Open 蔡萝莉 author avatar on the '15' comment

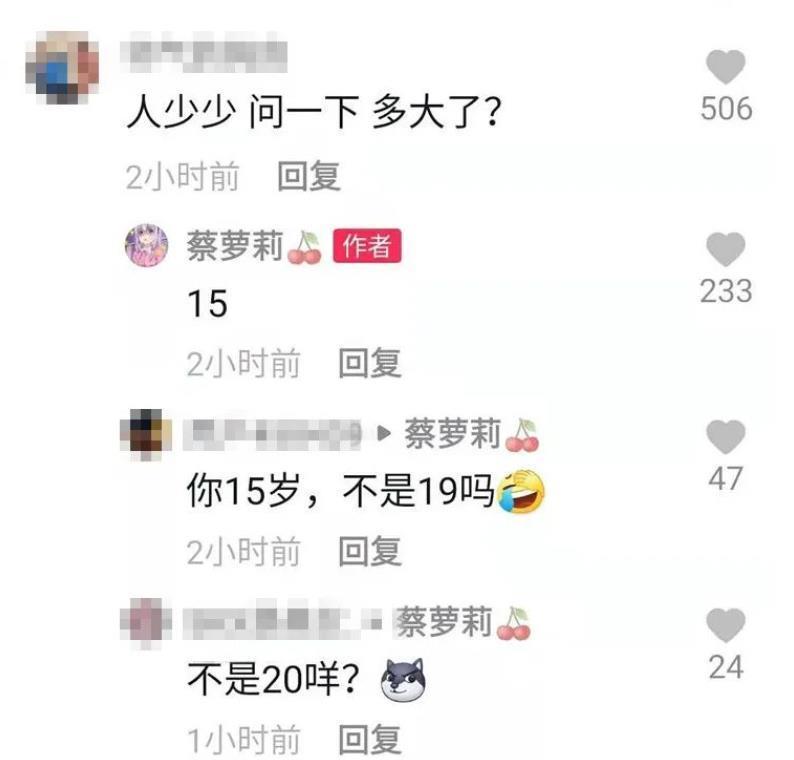click(146, 246)
